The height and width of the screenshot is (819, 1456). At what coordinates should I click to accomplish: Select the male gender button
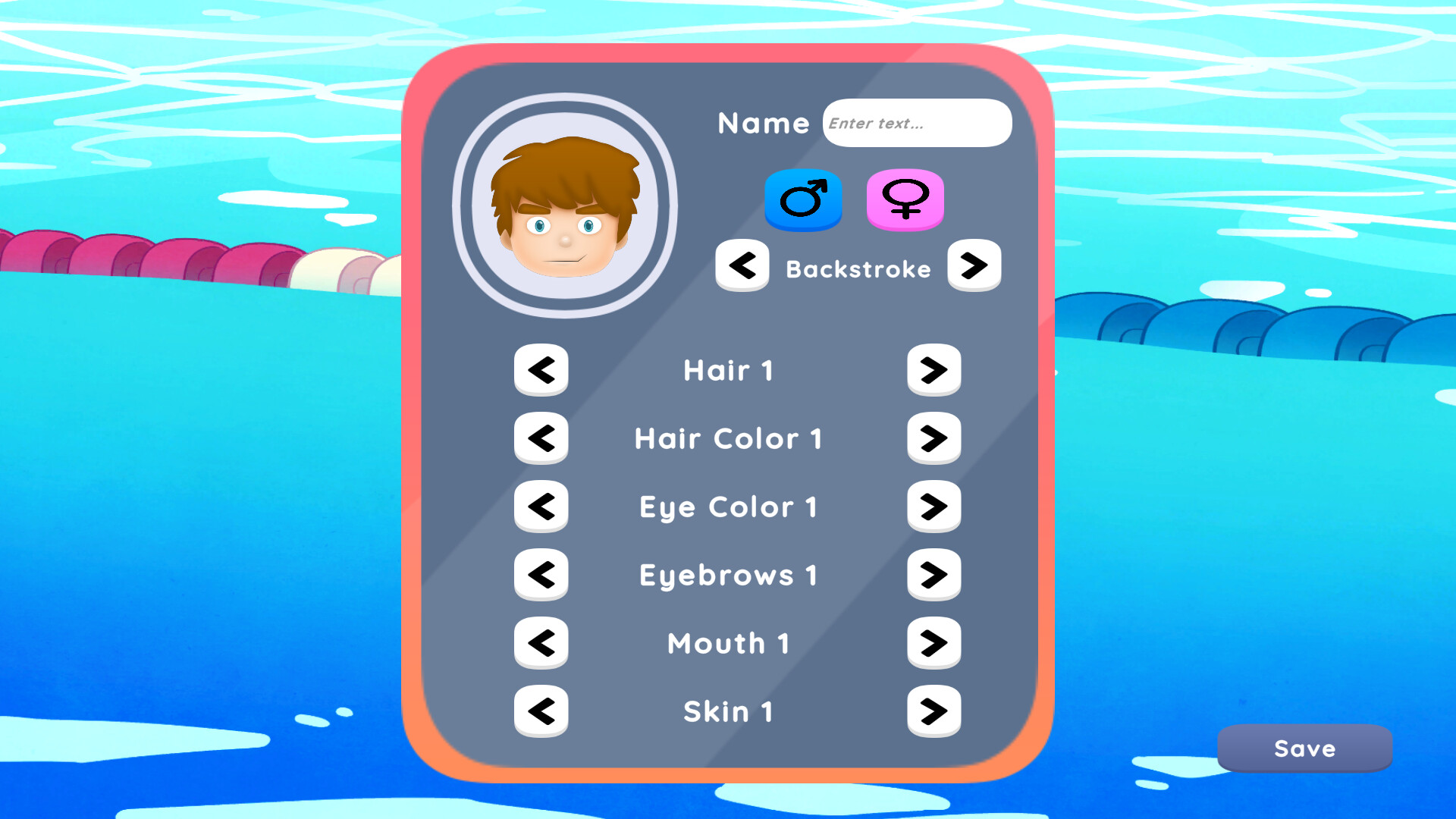[x=803, y=199]
